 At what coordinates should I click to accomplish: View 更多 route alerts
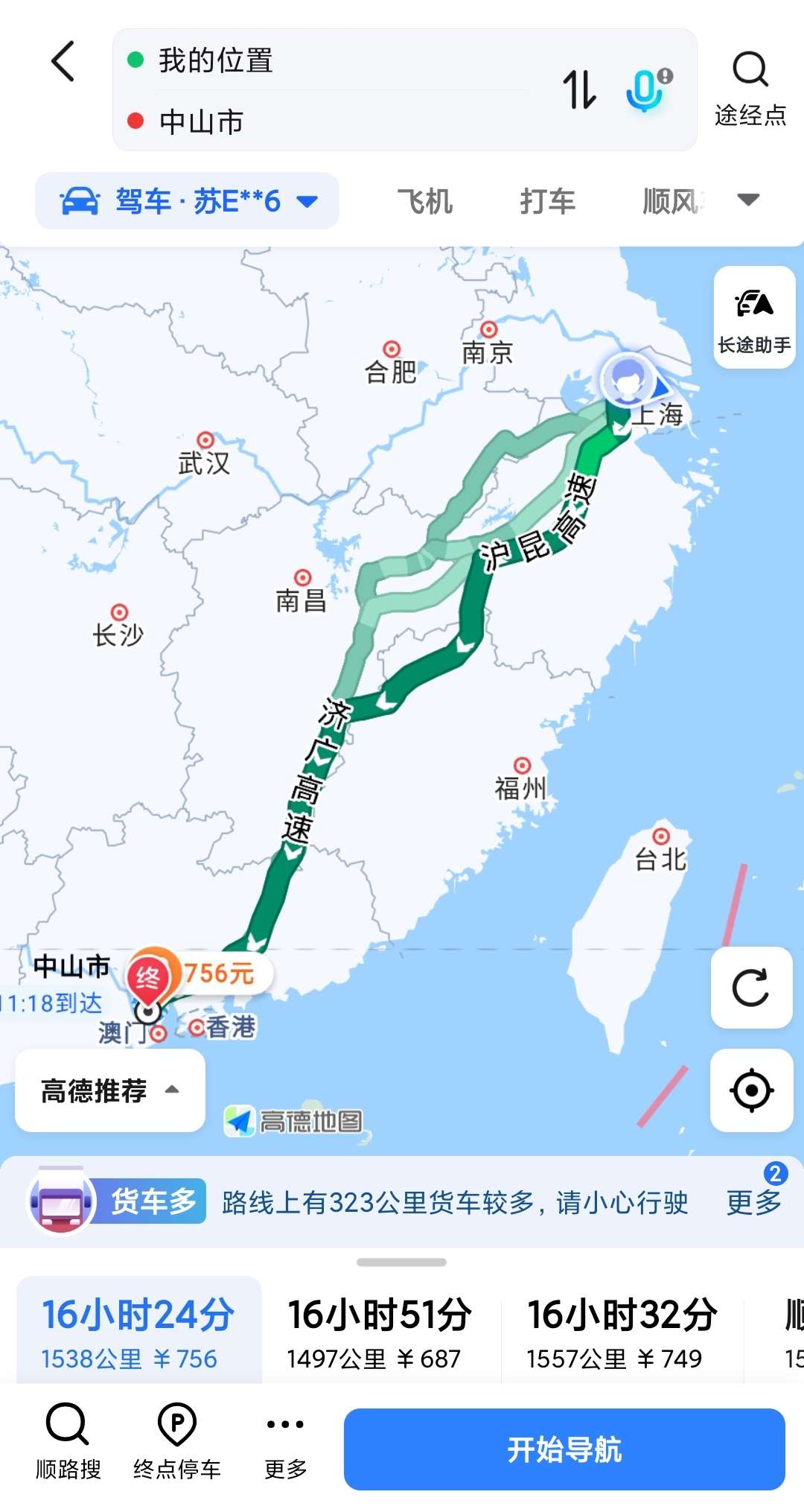(753, 1201)
